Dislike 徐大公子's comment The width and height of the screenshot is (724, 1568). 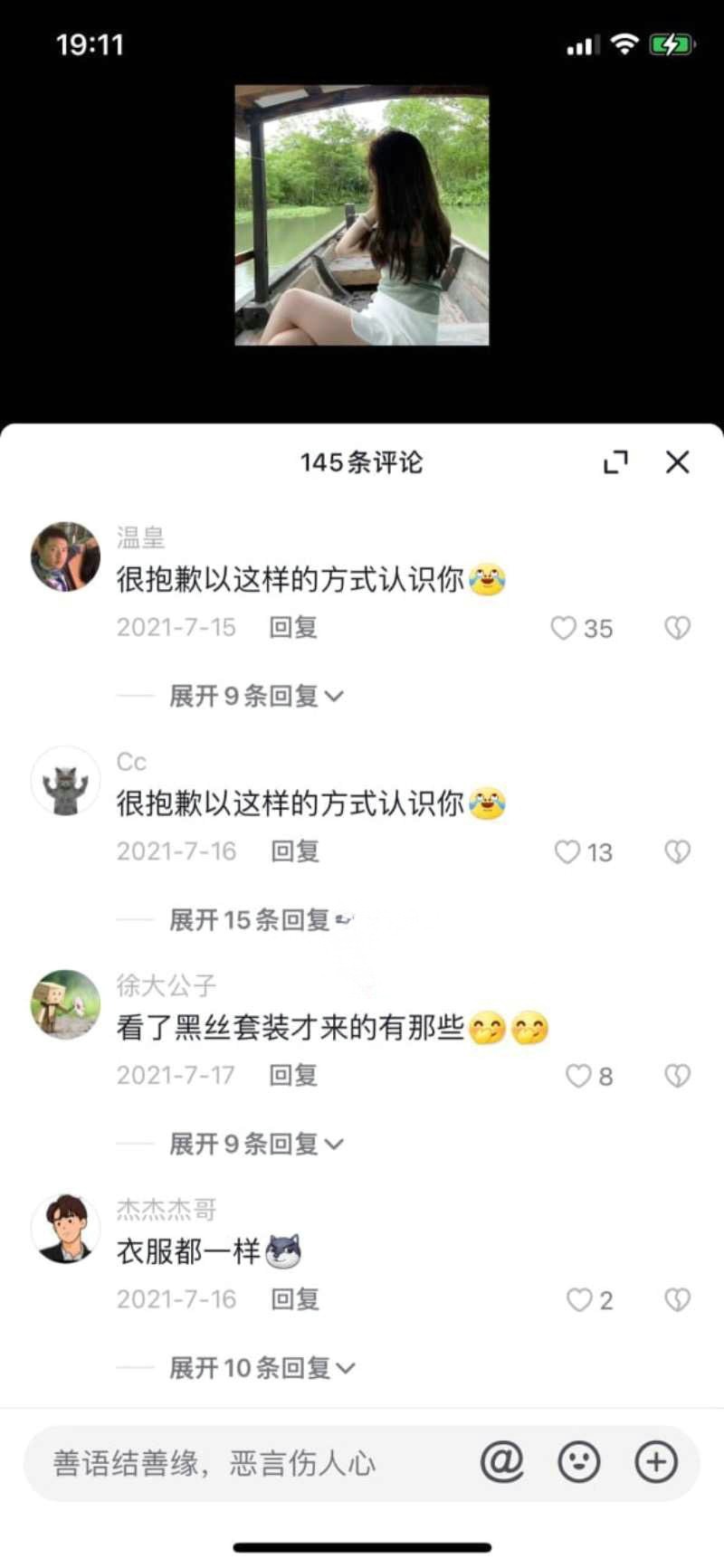coord(677,1076)
